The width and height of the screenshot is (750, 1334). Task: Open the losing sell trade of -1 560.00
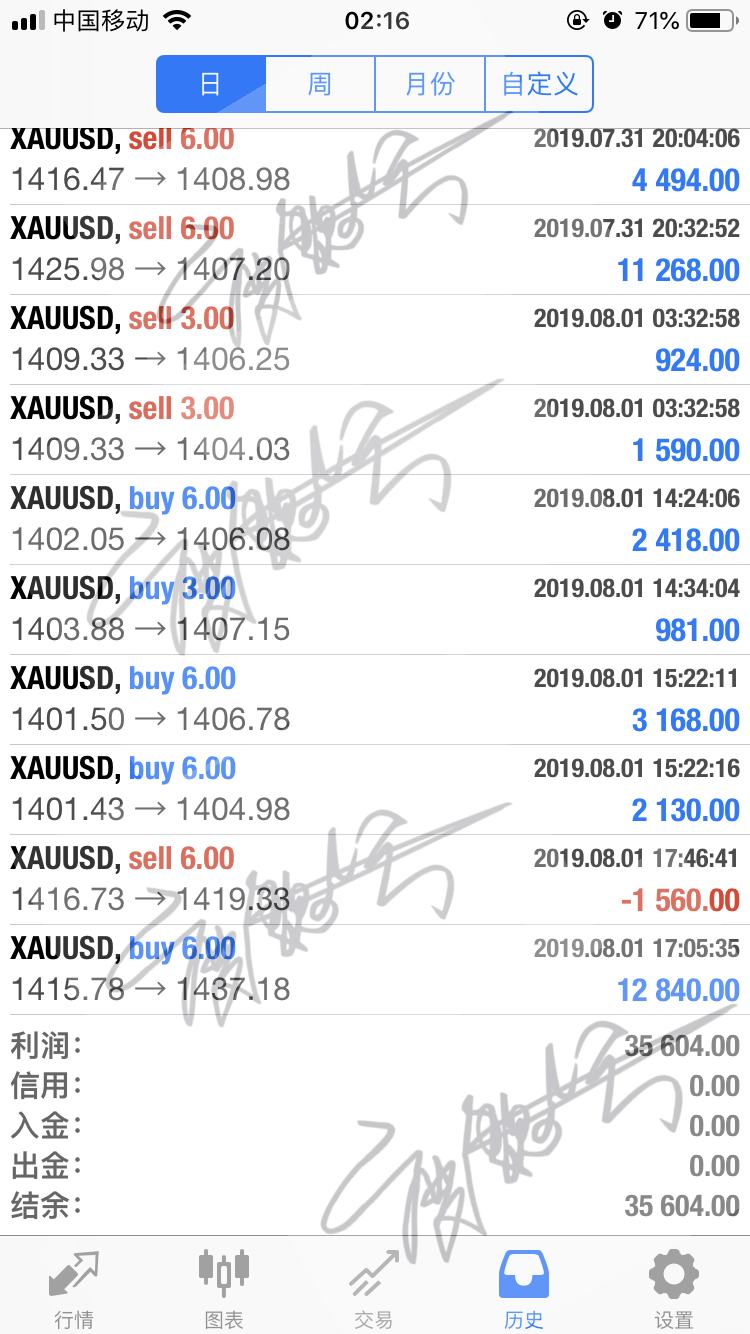[x=375, y=880]
